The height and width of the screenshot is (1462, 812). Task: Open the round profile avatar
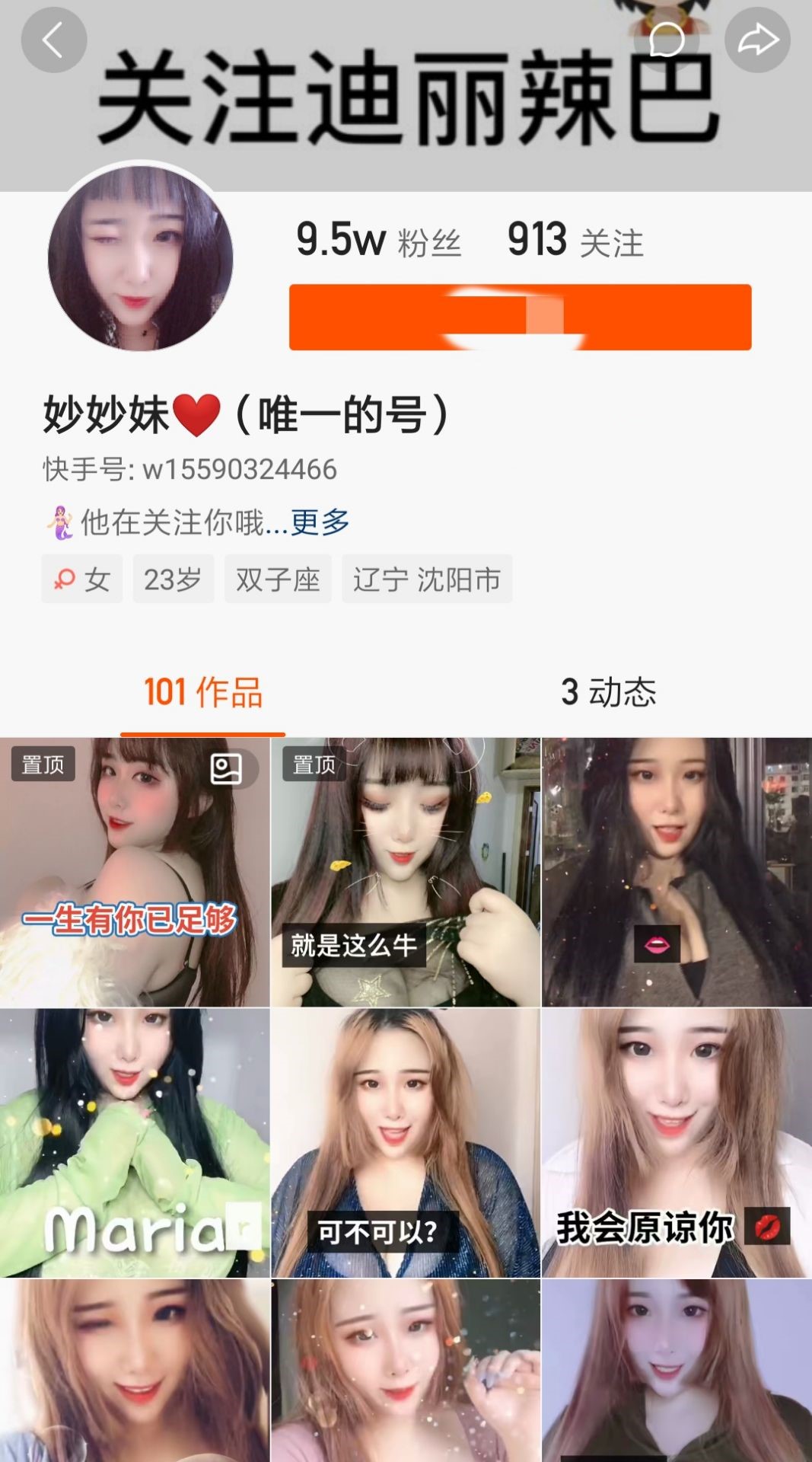(x=140, y=259)
